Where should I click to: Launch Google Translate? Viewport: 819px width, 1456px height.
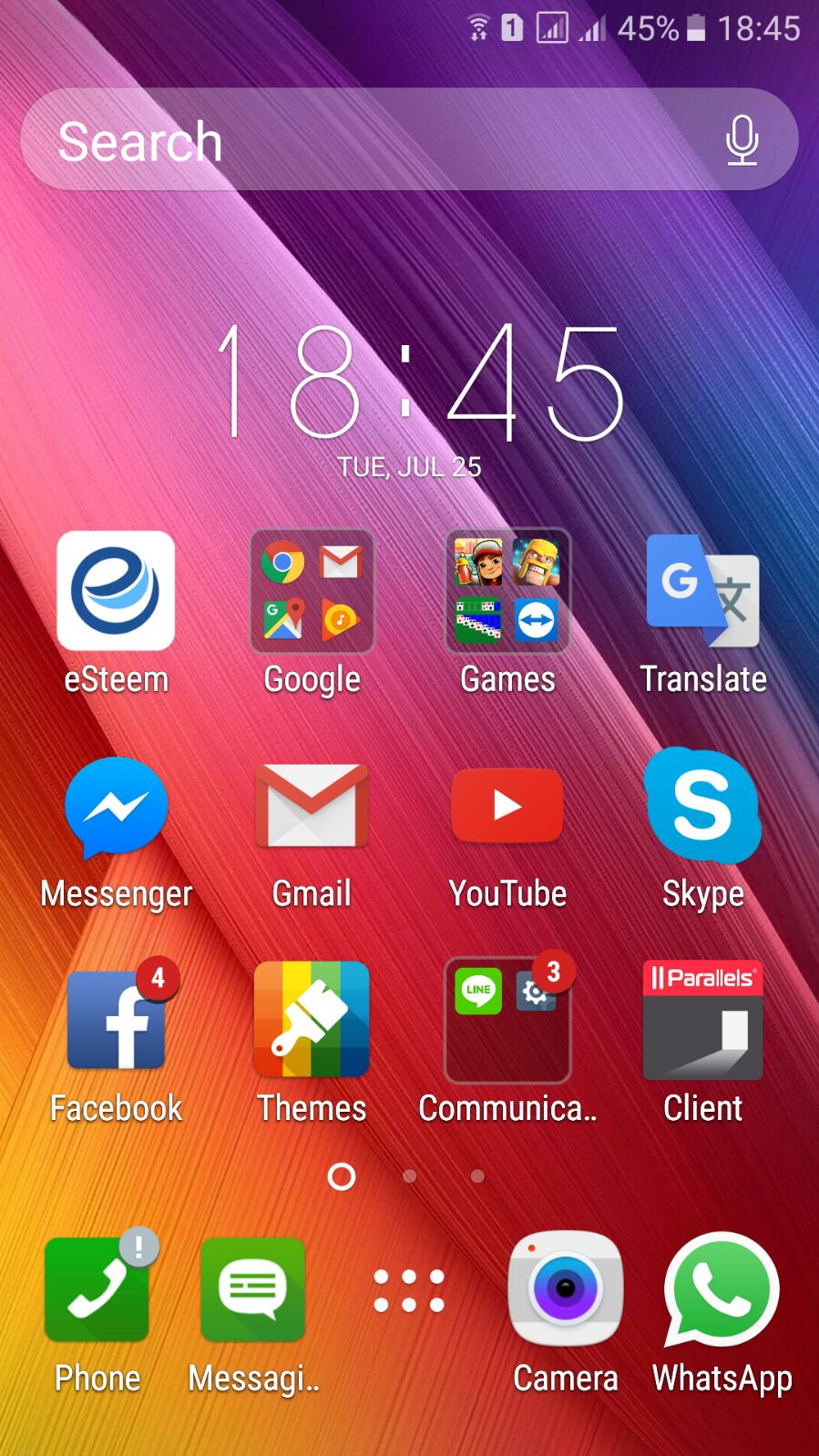coord(702,591)
